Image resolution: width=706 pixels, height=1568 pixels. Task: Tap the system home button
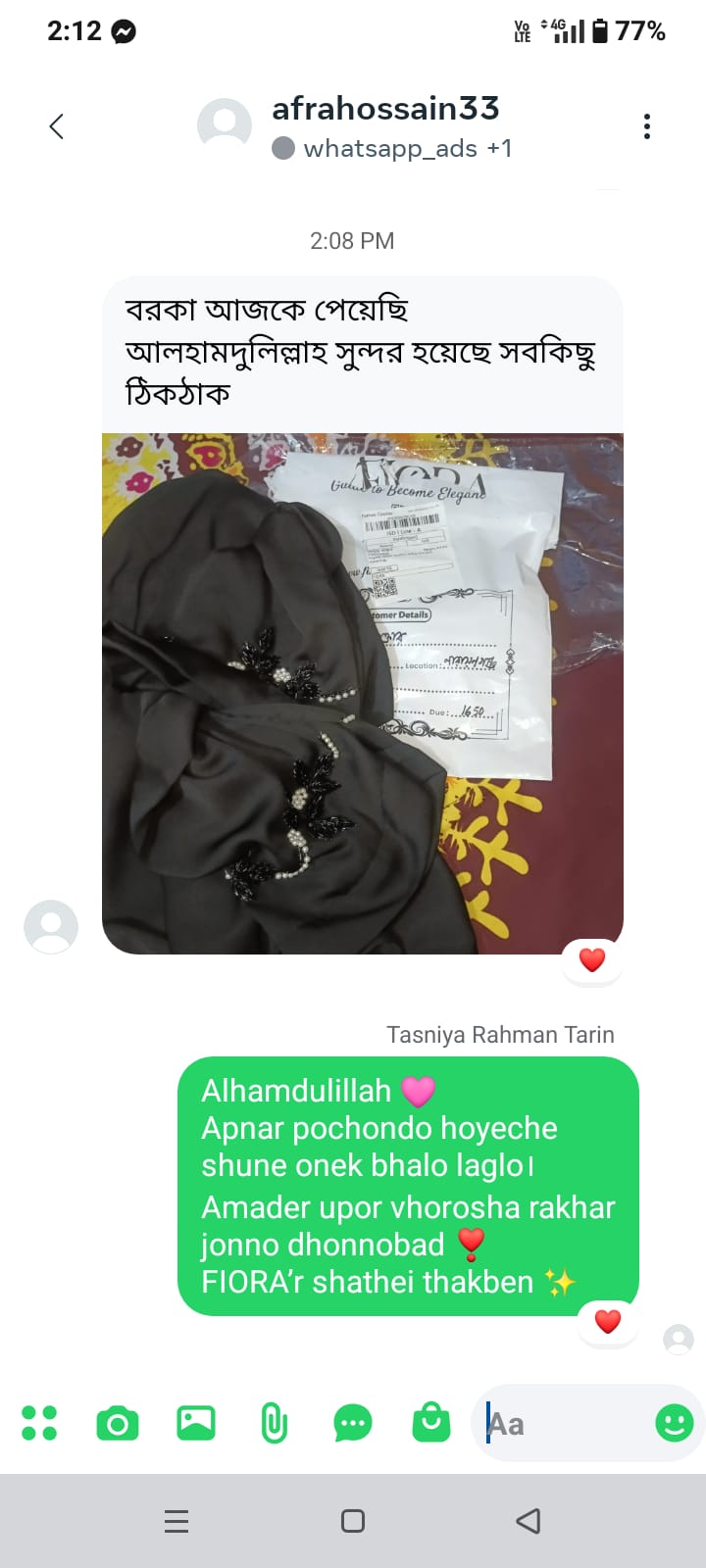point(353,1521)
